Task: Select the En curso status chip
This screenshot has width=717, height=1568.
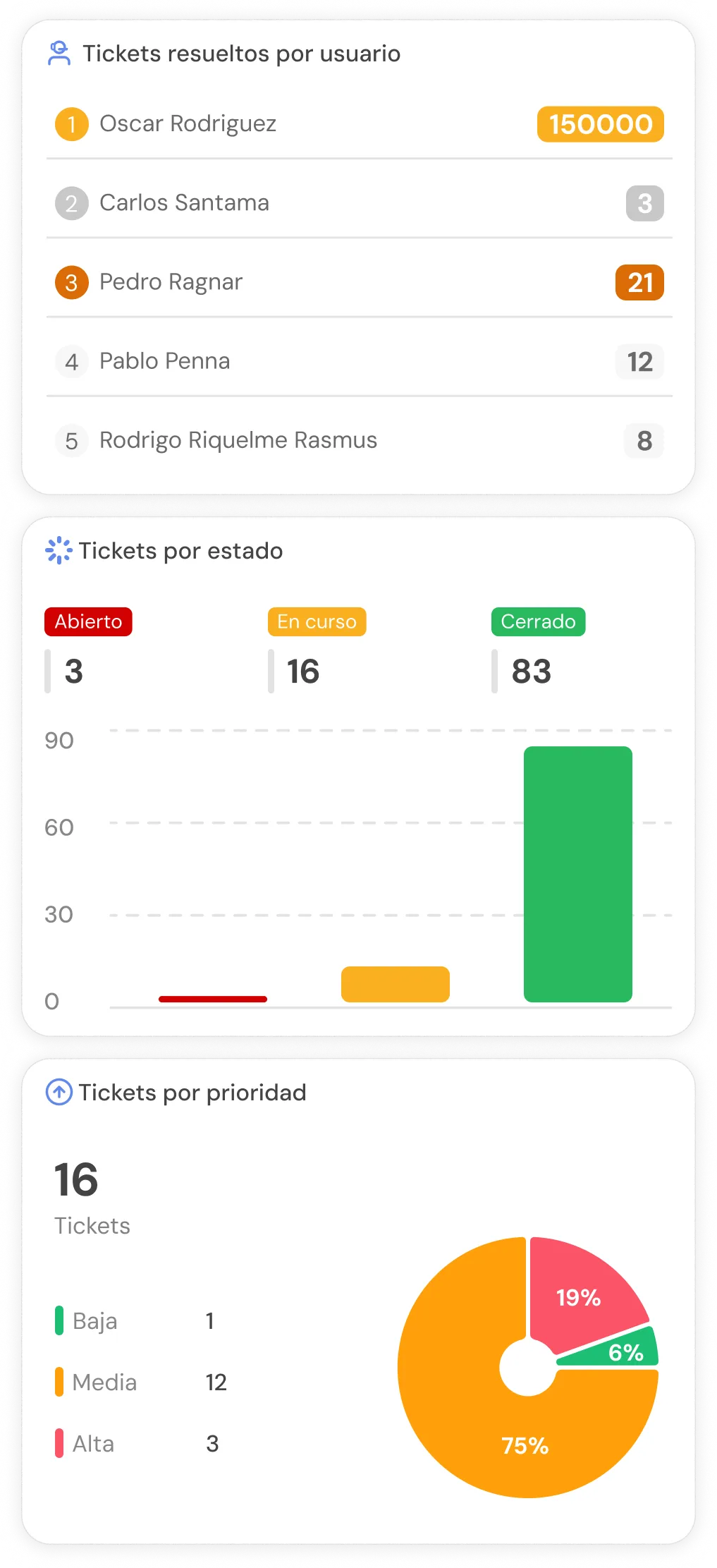Action: pos(317,621)
